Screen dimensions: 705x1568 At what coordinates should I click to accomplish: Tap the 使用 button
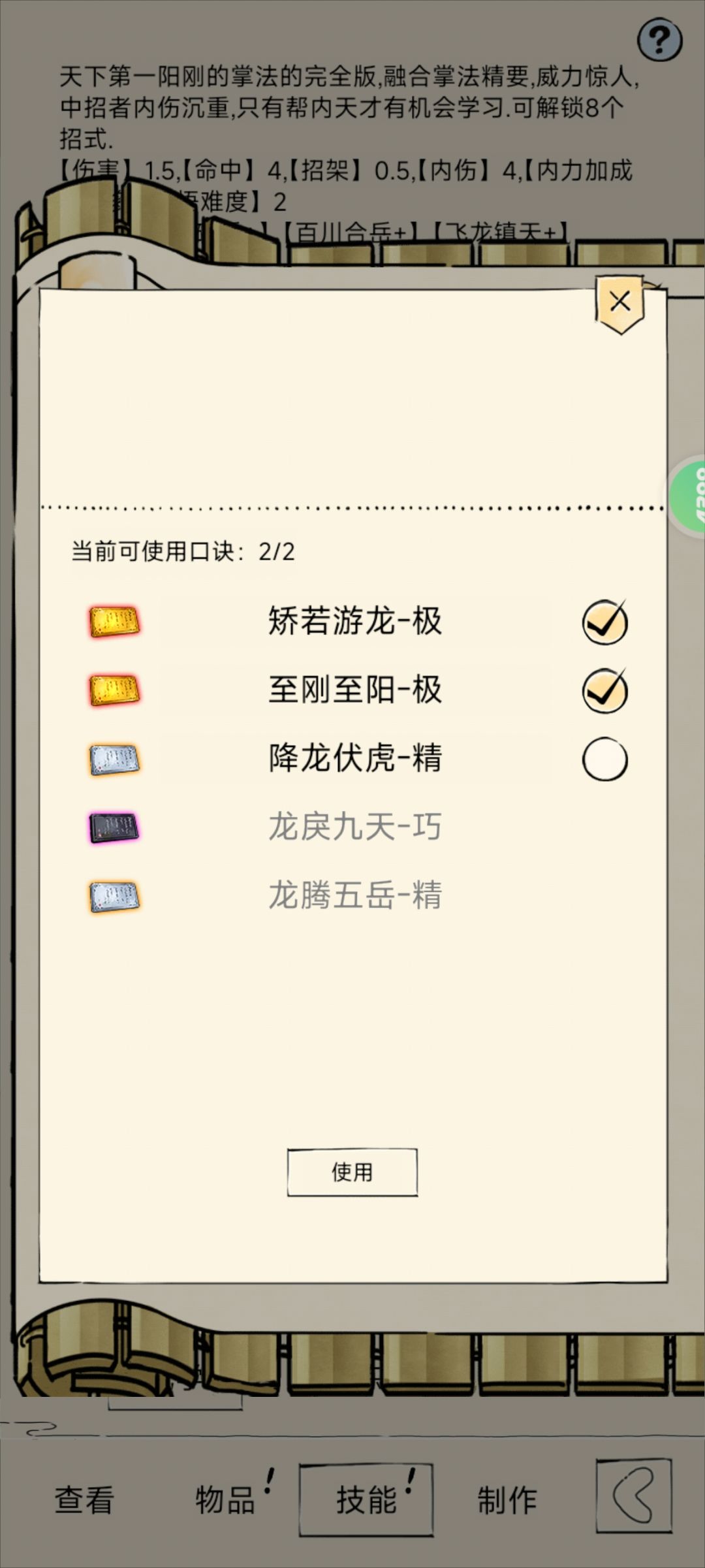tap(352, 1172)
